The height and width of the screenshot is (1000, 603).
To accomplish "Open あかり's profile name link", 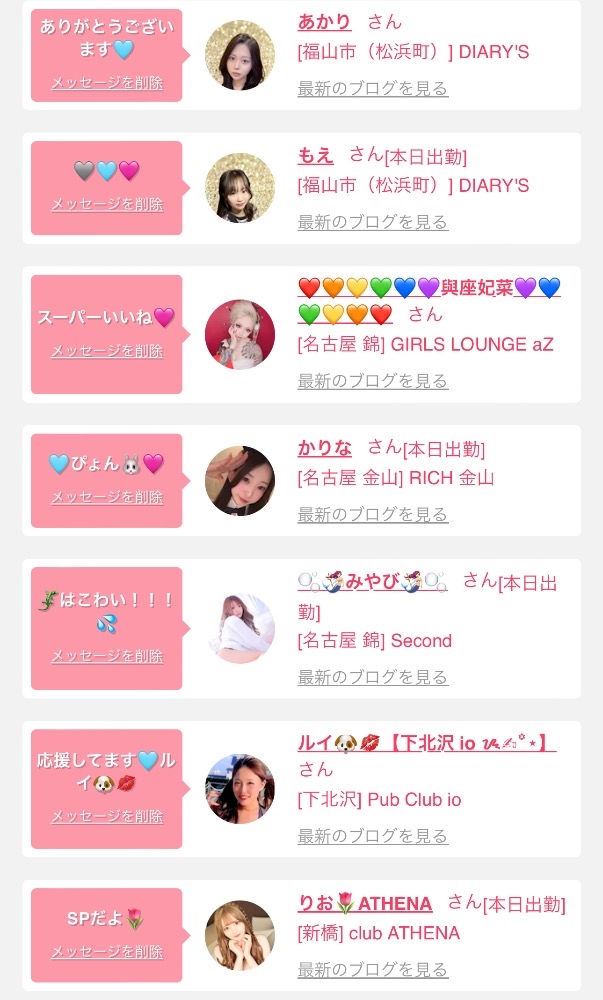I will 324,22.
